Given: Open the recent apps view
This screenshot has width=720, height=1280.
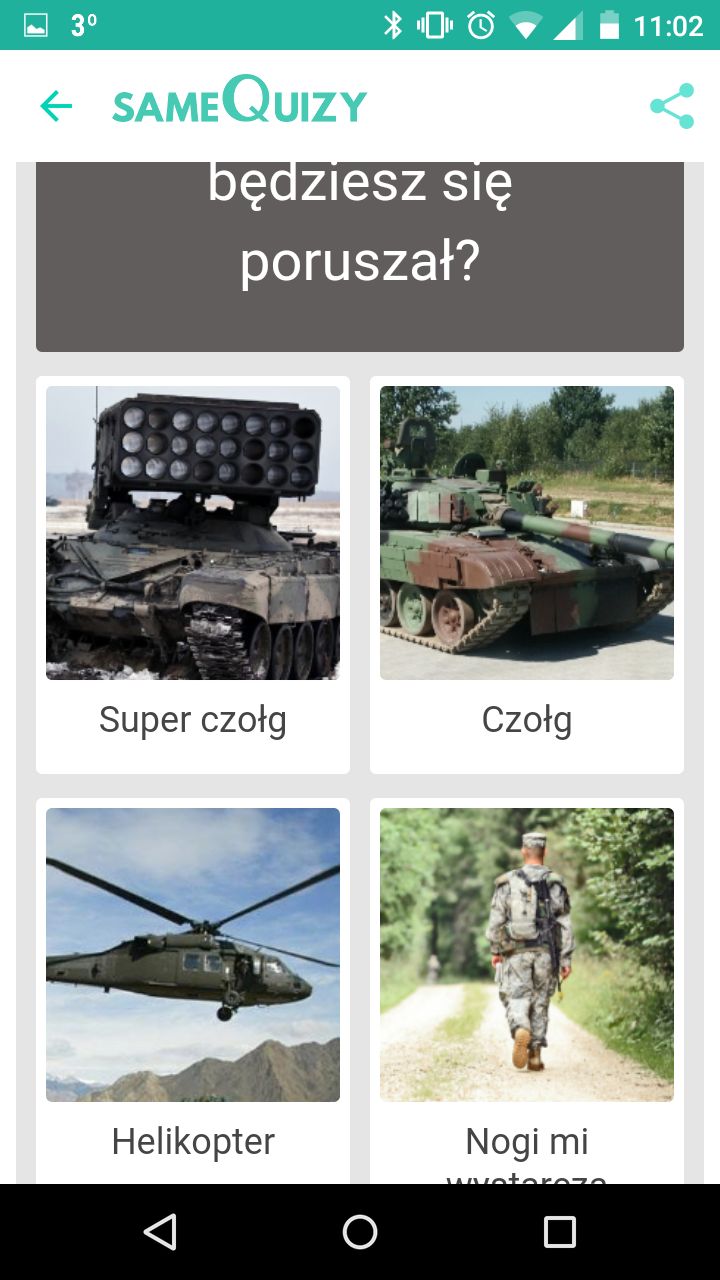Looking at the screenshot, I should (x=560, y=1232).
